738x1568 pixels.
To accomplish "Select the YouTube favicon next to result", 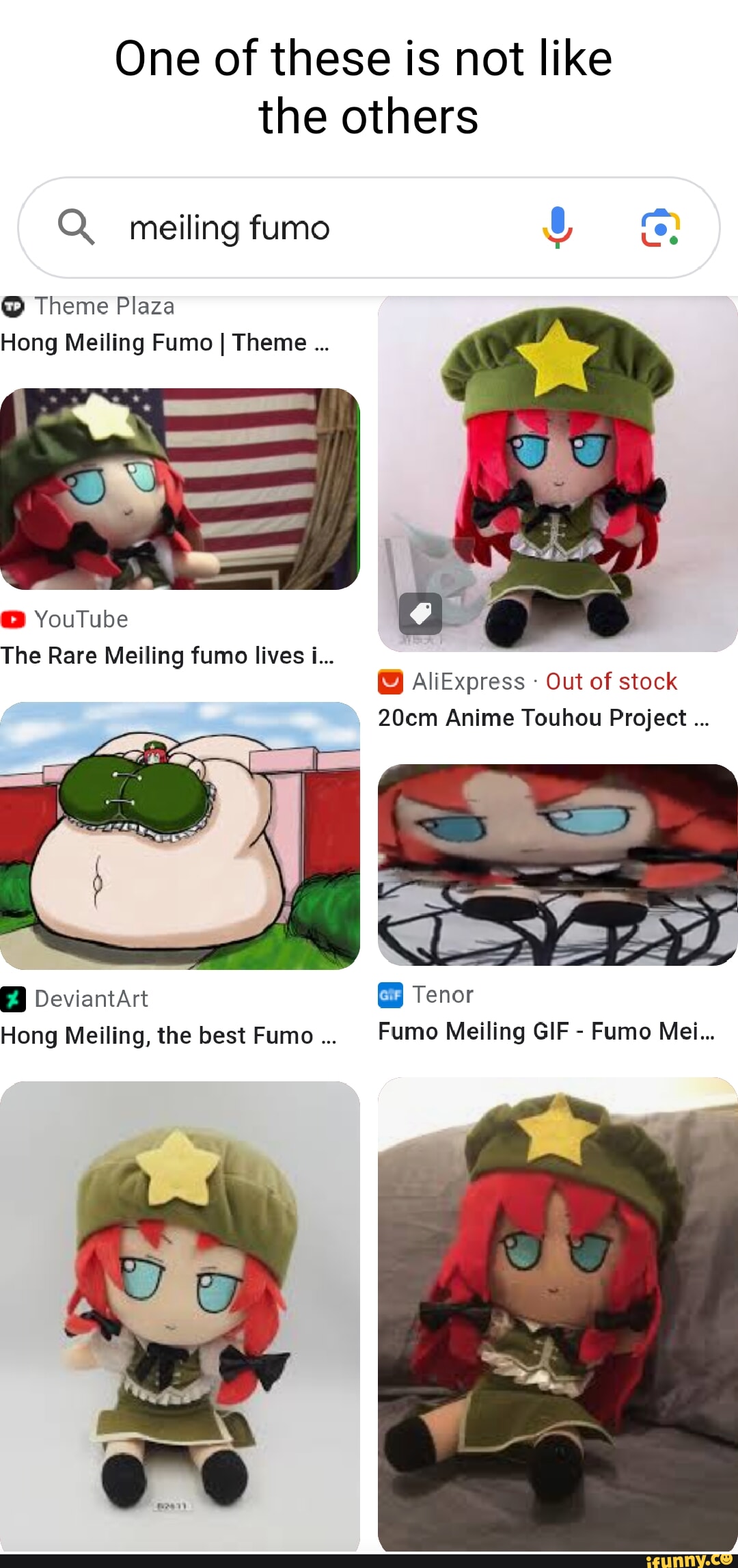I will tap(14, 619).
